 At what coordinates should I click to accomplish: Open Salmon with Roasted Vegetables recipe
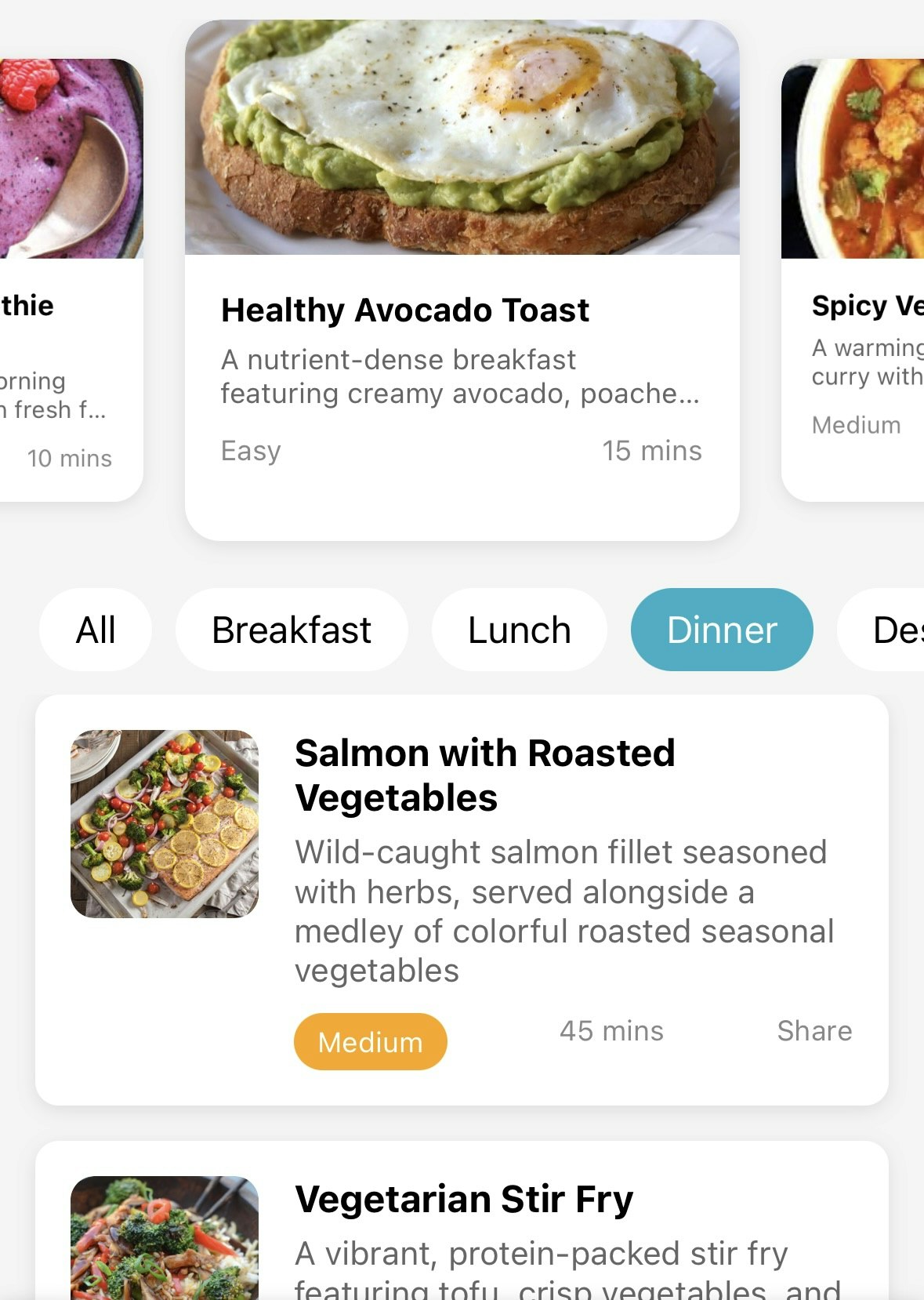coord(462,900)
